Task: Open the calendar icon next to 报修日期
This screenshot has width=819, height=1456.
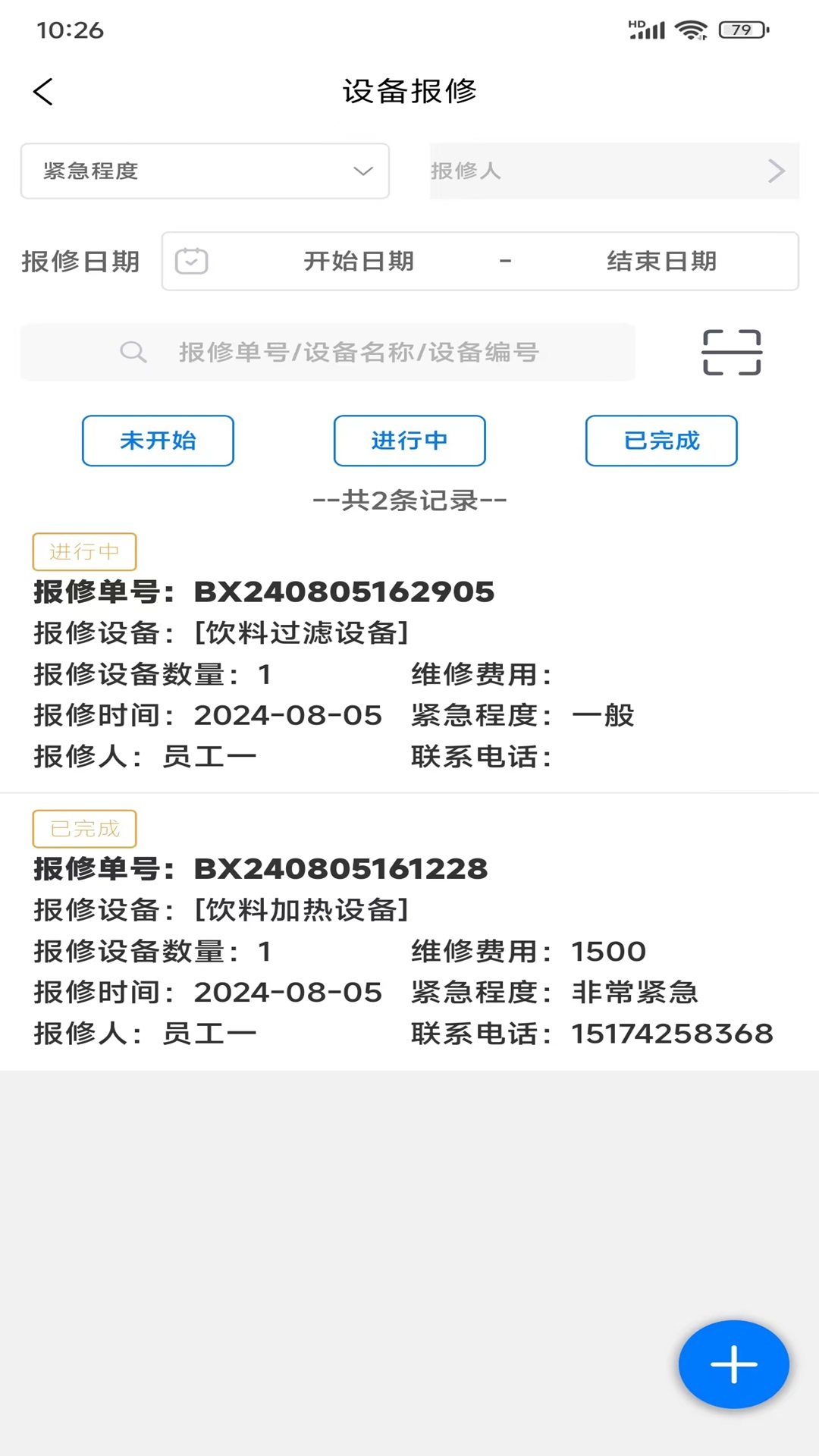Action: pos(191,261)
